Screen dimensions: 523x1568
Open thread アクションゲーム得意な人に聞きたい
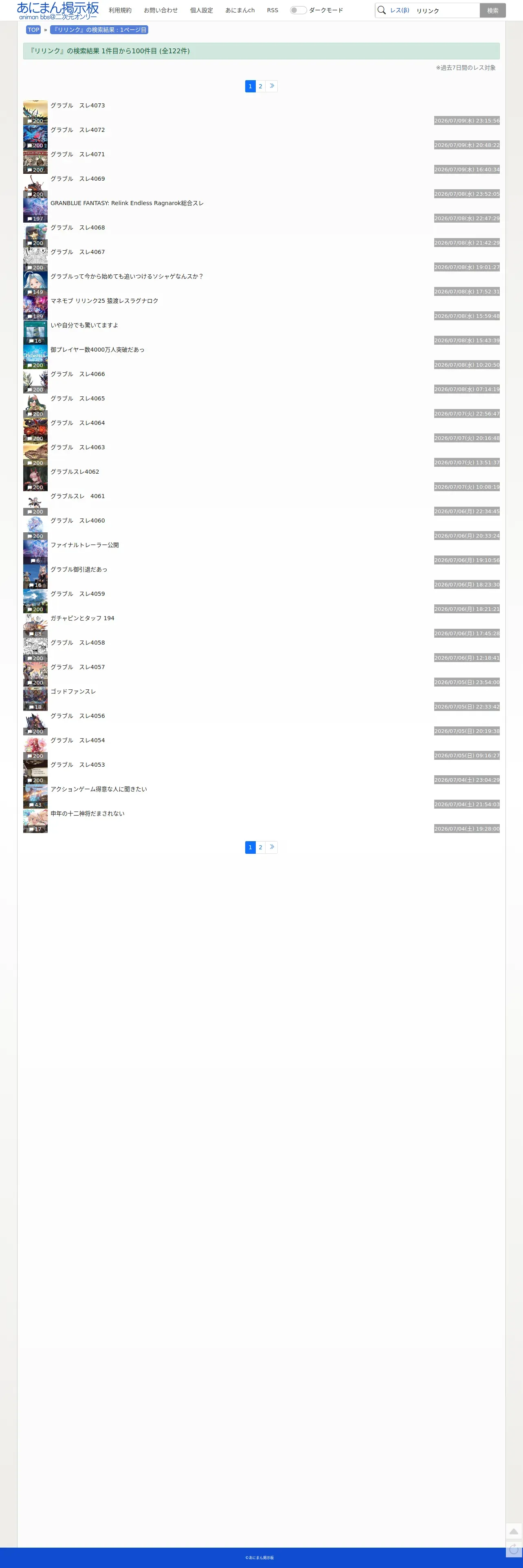coord(99,789)
